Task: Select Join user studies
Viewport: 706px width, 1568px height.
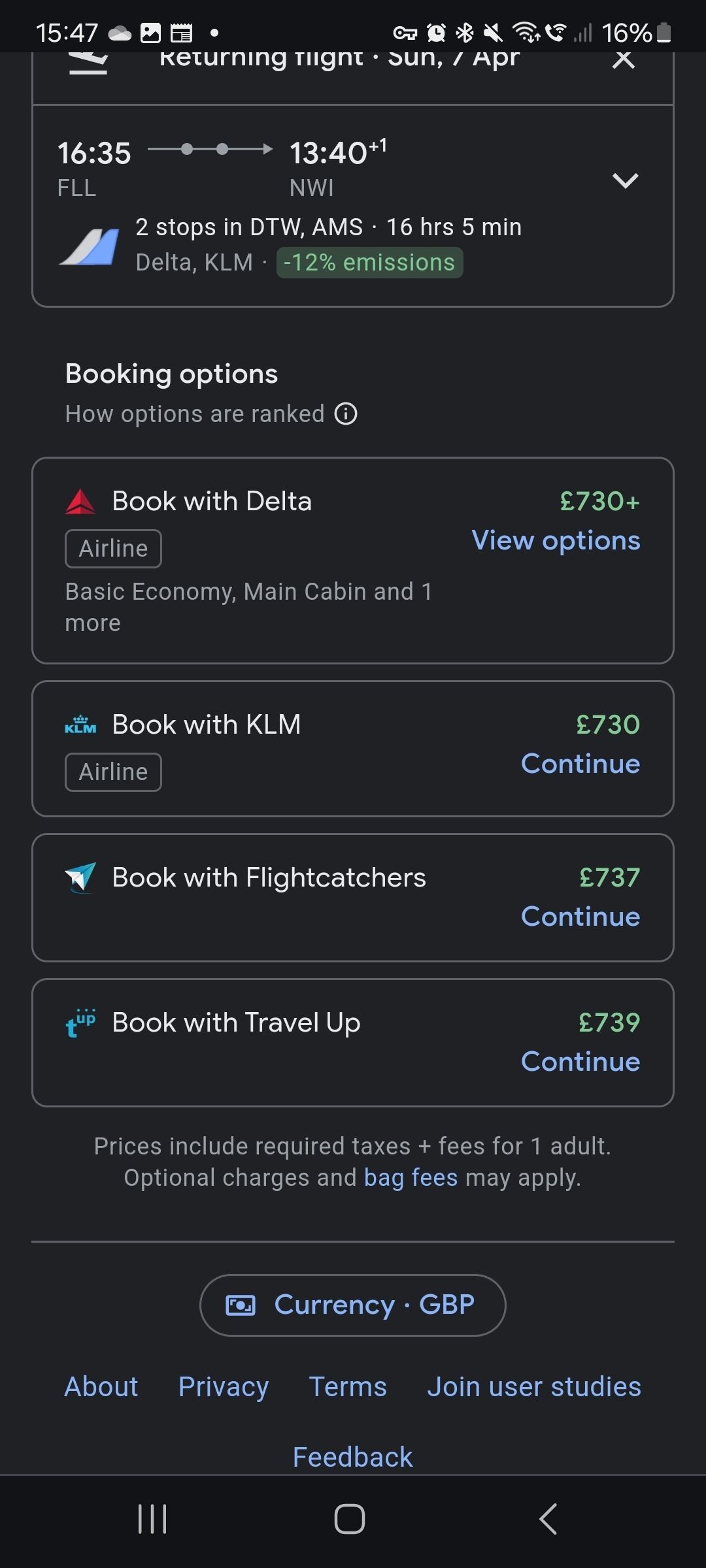Action: click(x=535, y=1386)
